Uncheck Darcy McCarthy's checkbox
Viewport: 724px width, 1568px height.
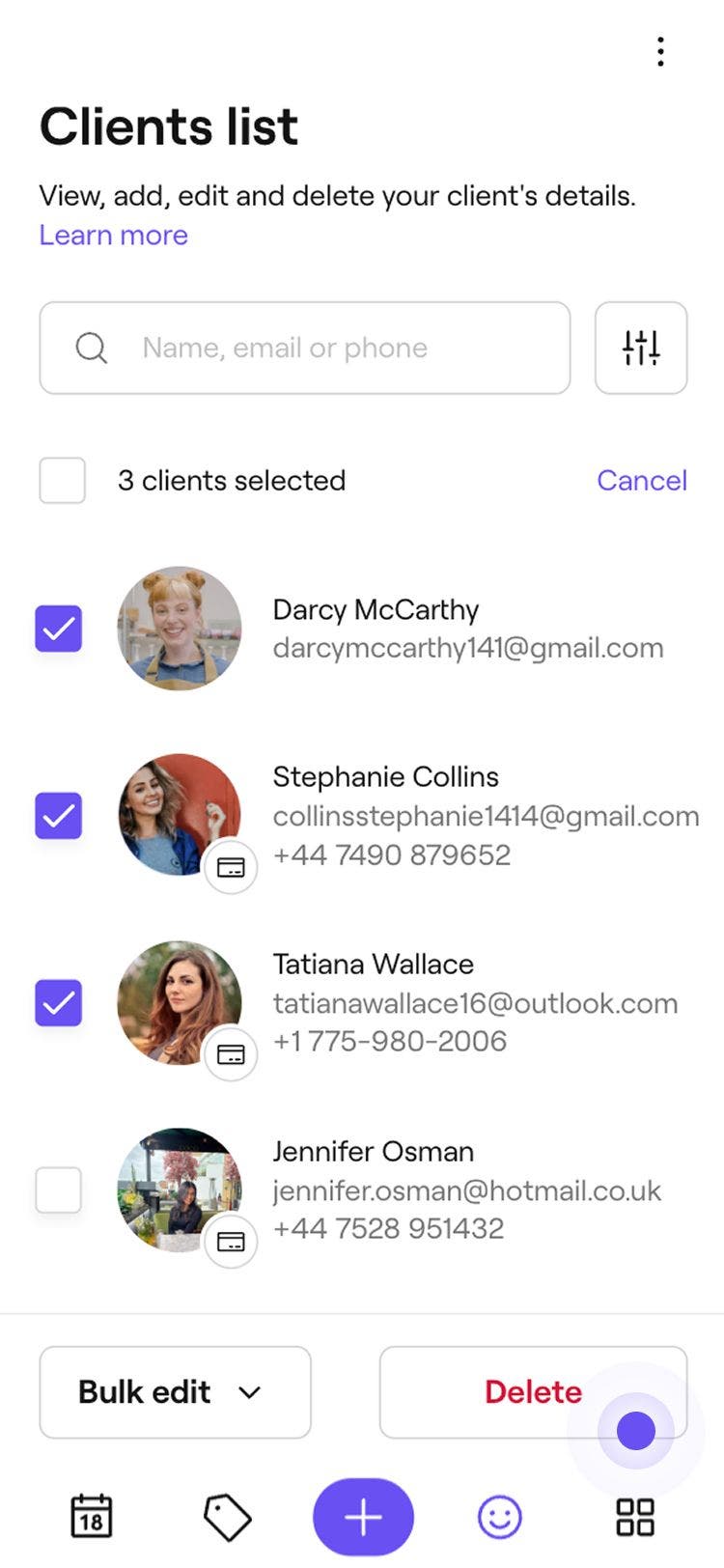[x=59, y=629]
